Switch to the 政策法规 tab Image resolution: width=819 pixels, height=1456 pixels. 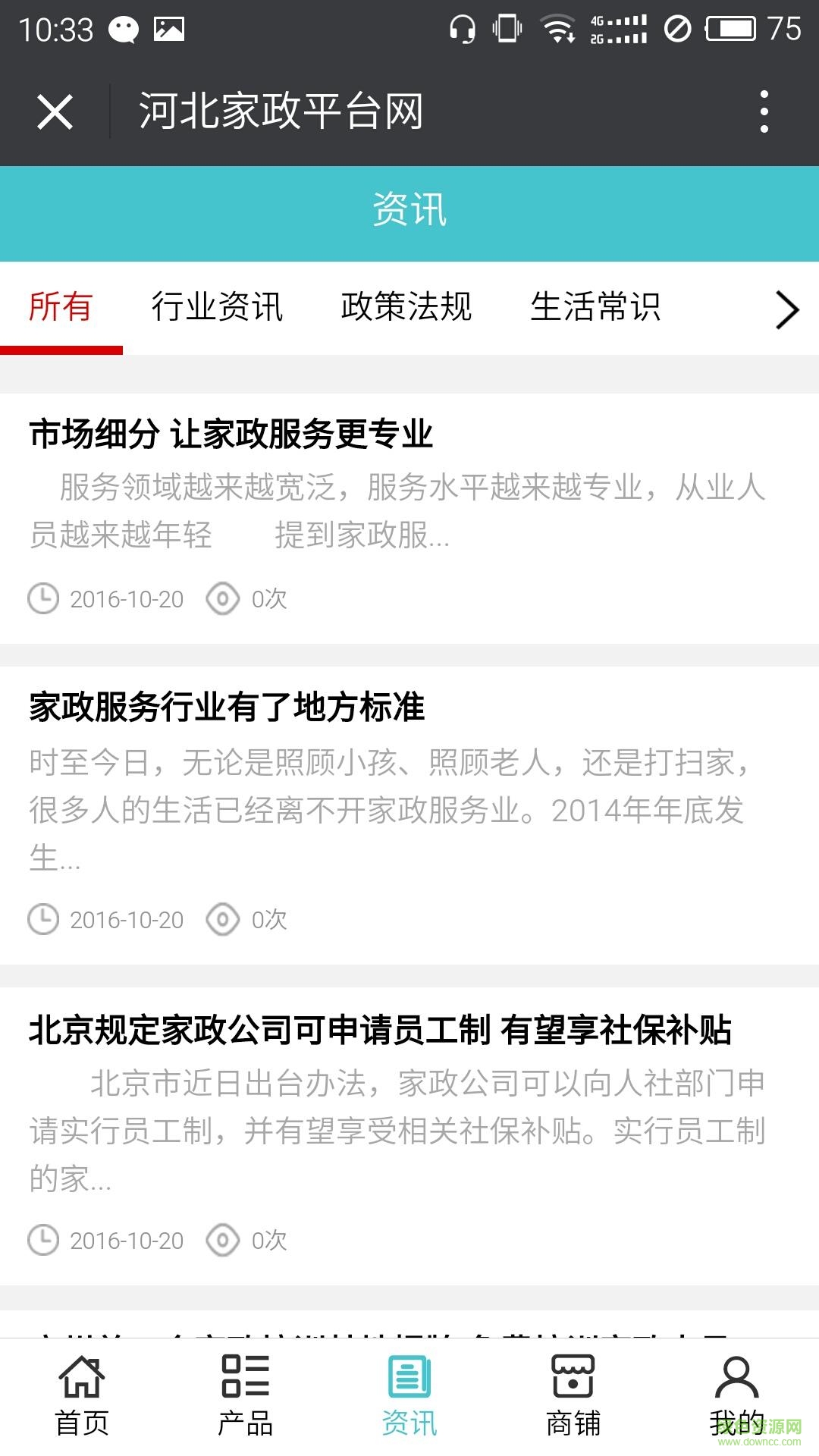click(406, 307)
